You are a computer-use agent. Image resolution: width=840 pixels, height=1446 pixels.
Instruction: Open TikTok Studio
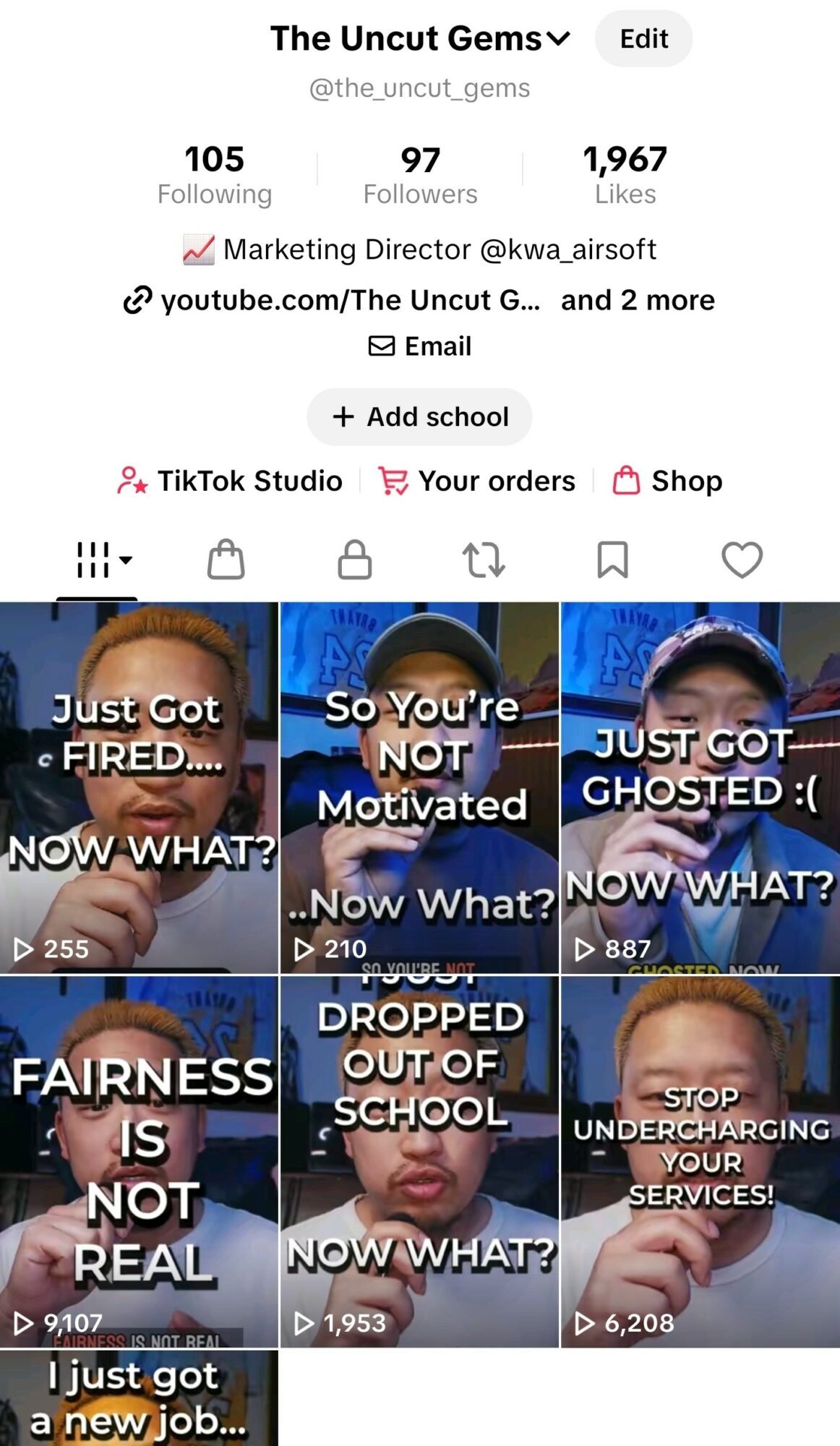230,481
